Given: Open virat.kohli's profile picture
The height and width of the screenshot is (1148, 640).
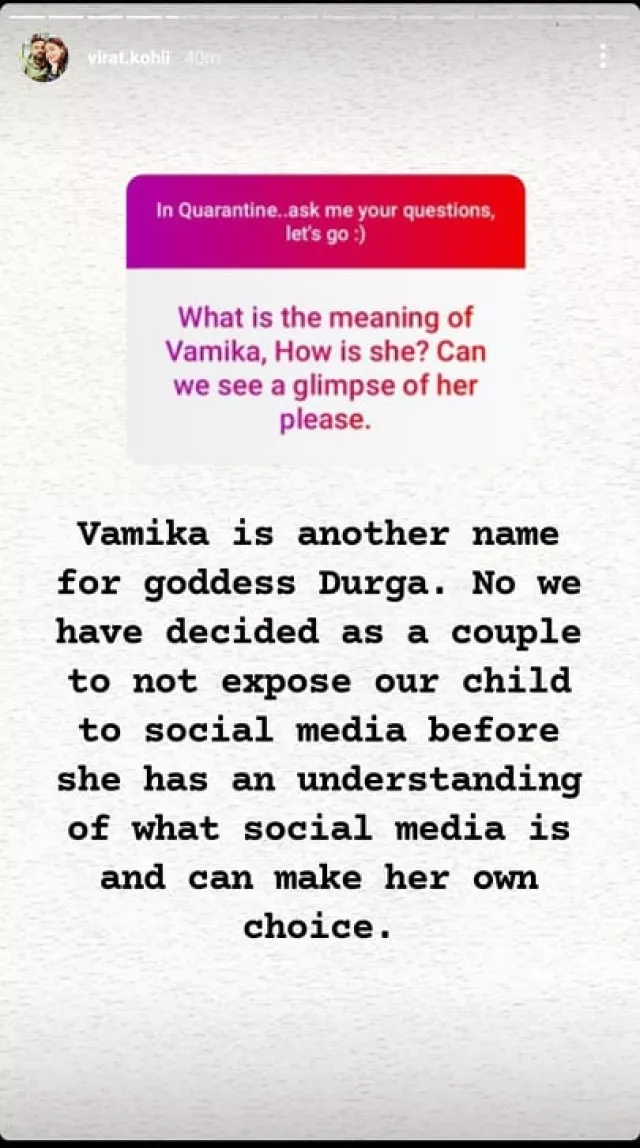Looking at the screenshot, I should coord(44,59).
